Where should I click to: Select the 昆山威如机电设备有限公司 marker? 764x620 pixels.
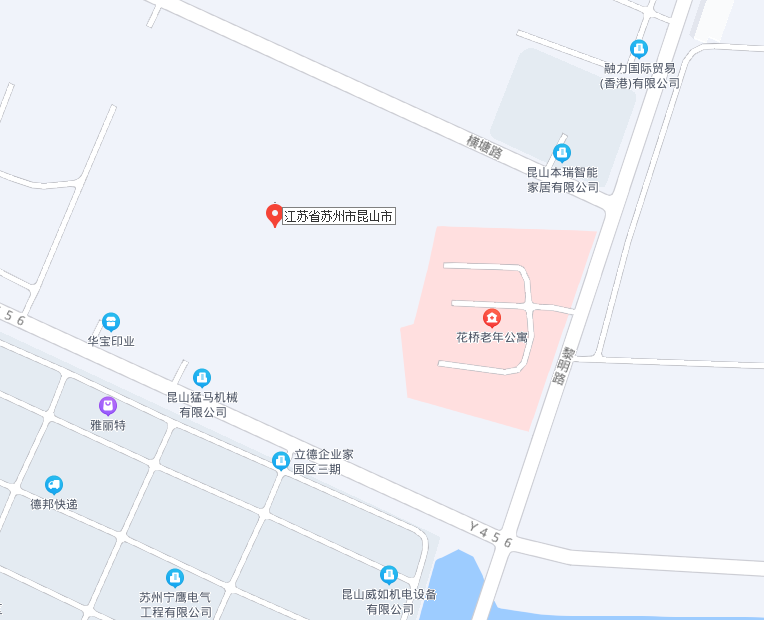pos(389,575)
